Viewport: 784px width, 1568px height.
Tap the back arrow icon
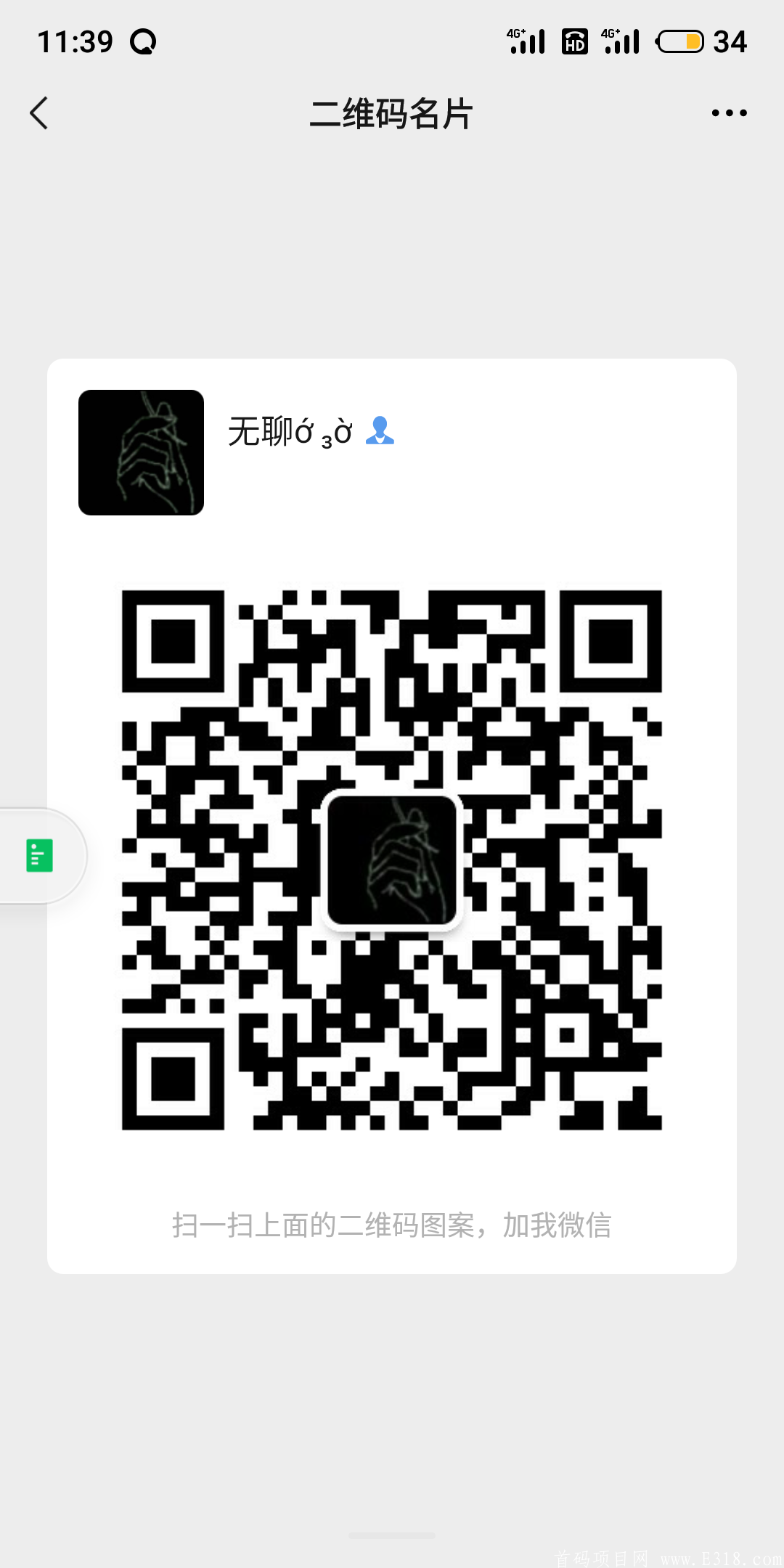(x=40, y=113)
